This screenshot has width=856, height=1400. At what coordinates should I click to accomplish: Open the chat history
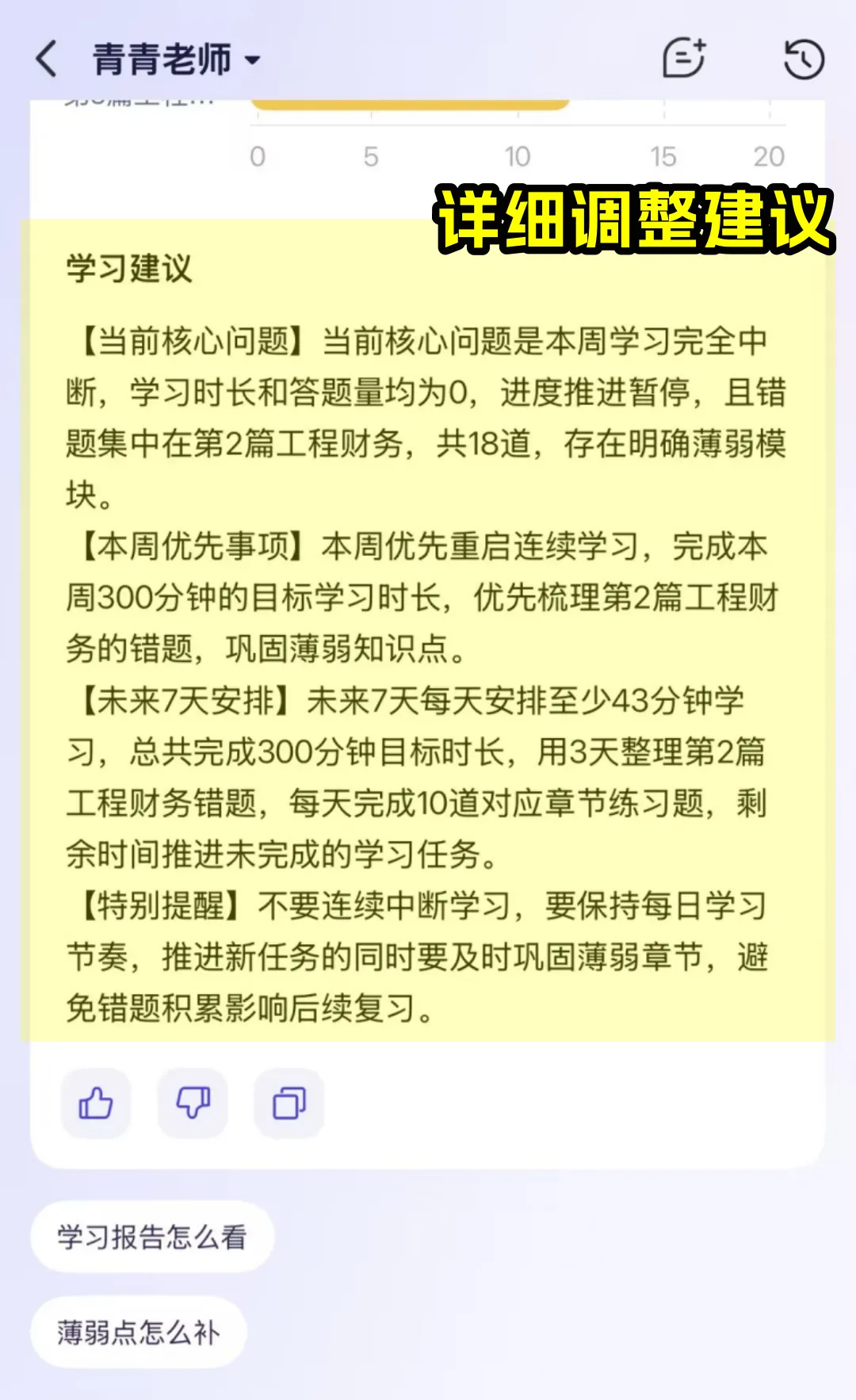click(x=804, y=59)
